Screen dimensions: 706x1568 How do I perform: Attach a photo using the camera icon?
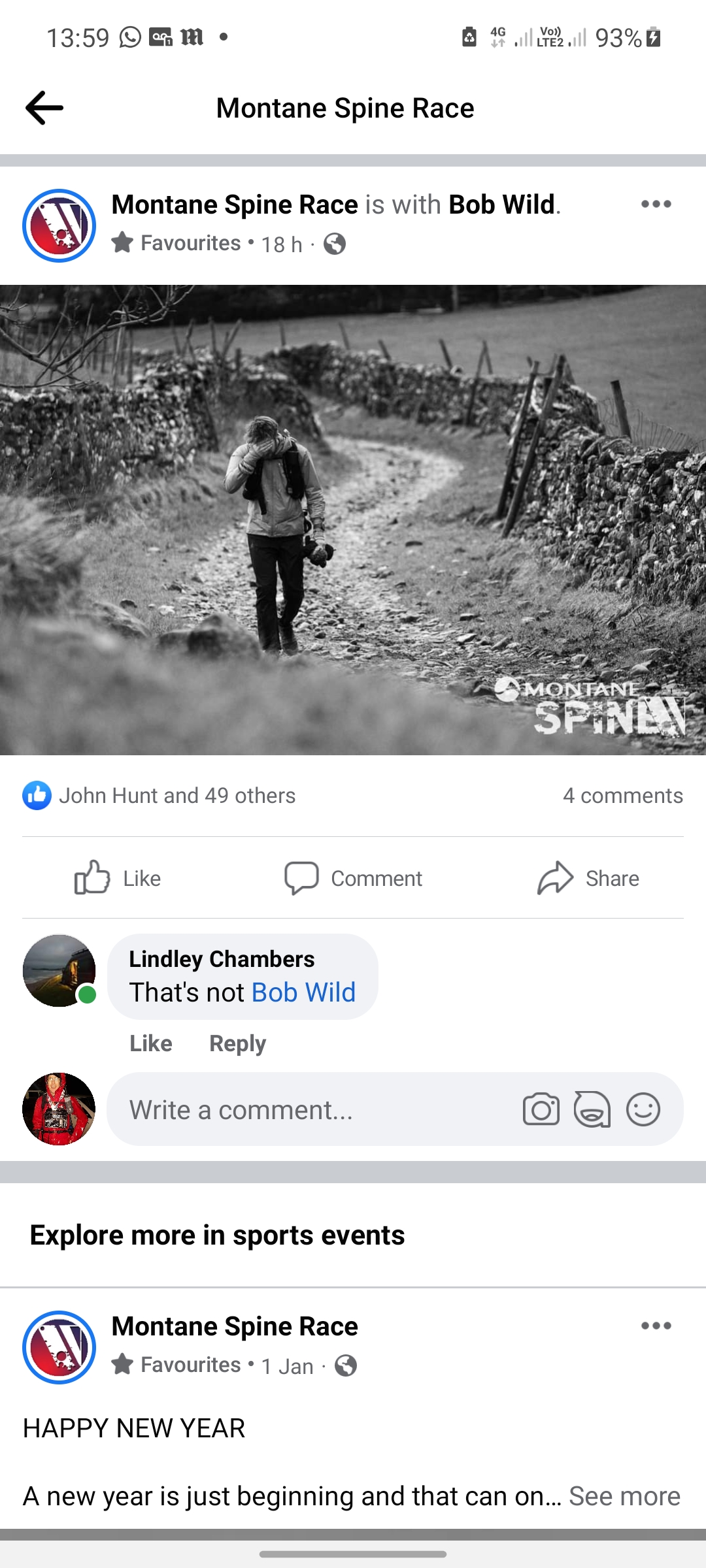[x=541, y=1109]
